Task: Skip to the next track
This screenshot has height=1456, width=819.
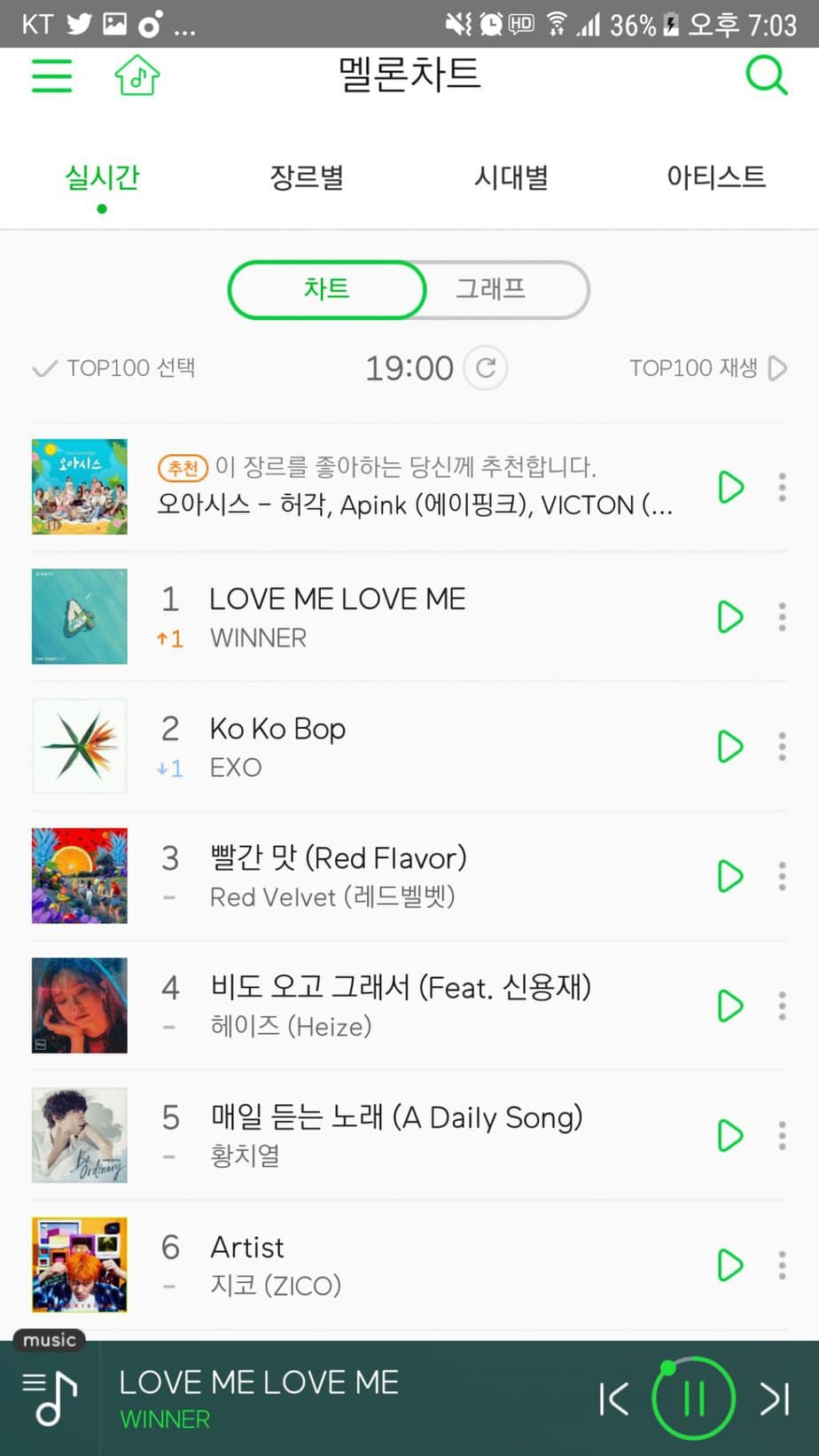Action: coord(775,1399)
